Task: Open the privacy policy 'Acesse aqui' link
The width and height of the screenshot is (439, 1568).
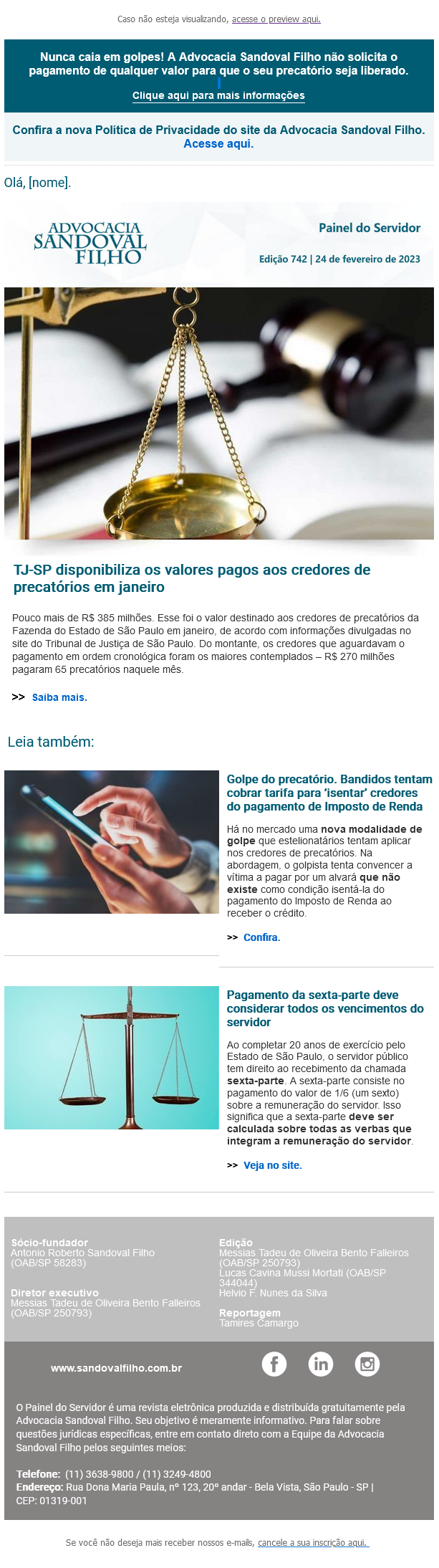Action: [218, 144]
